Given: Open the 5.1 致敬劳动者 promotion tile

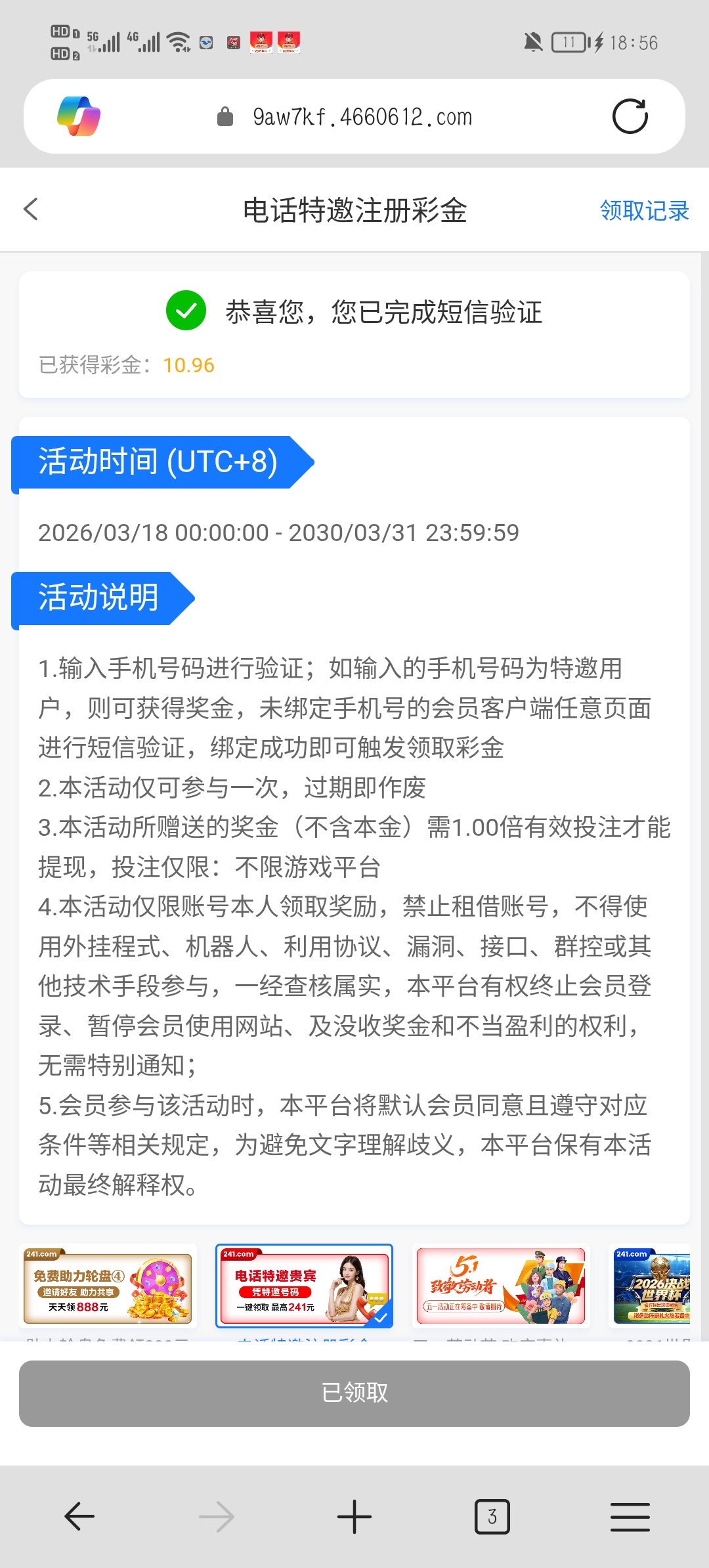Looking at the screenshot, I should tap(501, 1286).
